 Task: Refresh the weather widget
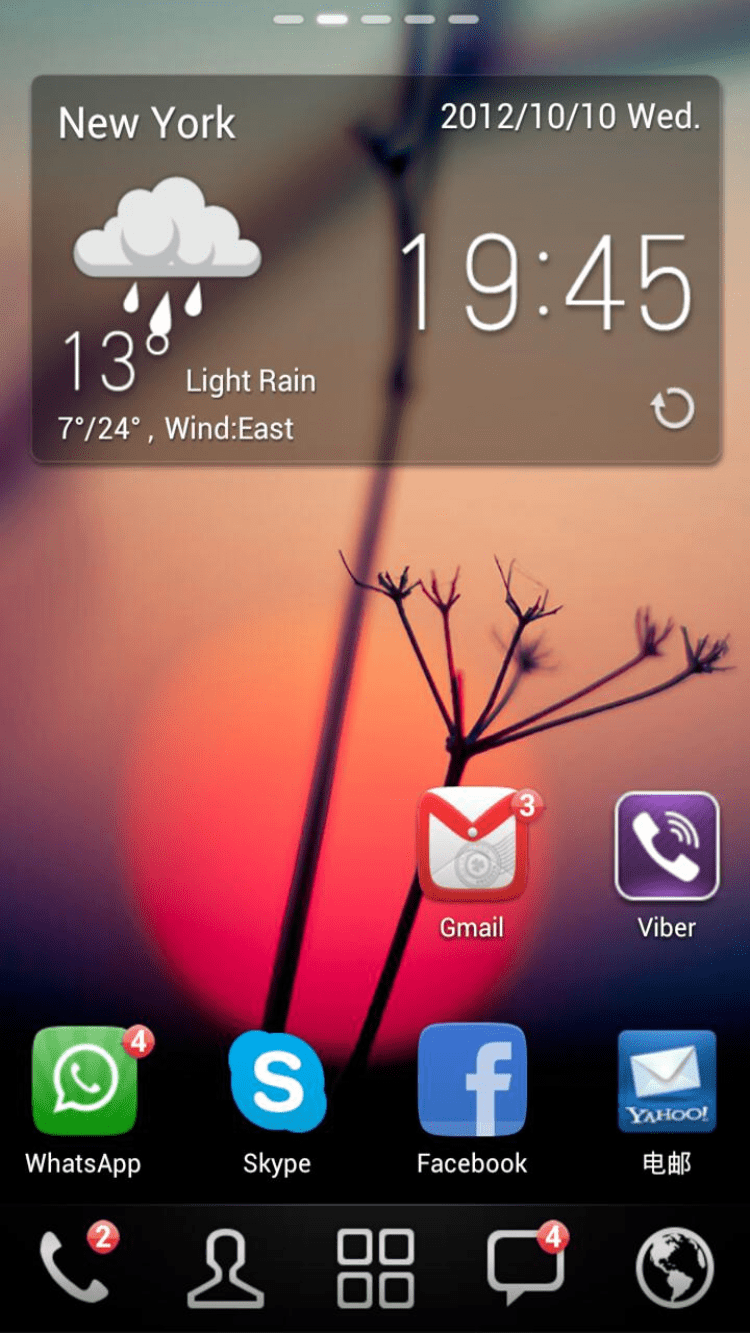(x=672, y=409)
